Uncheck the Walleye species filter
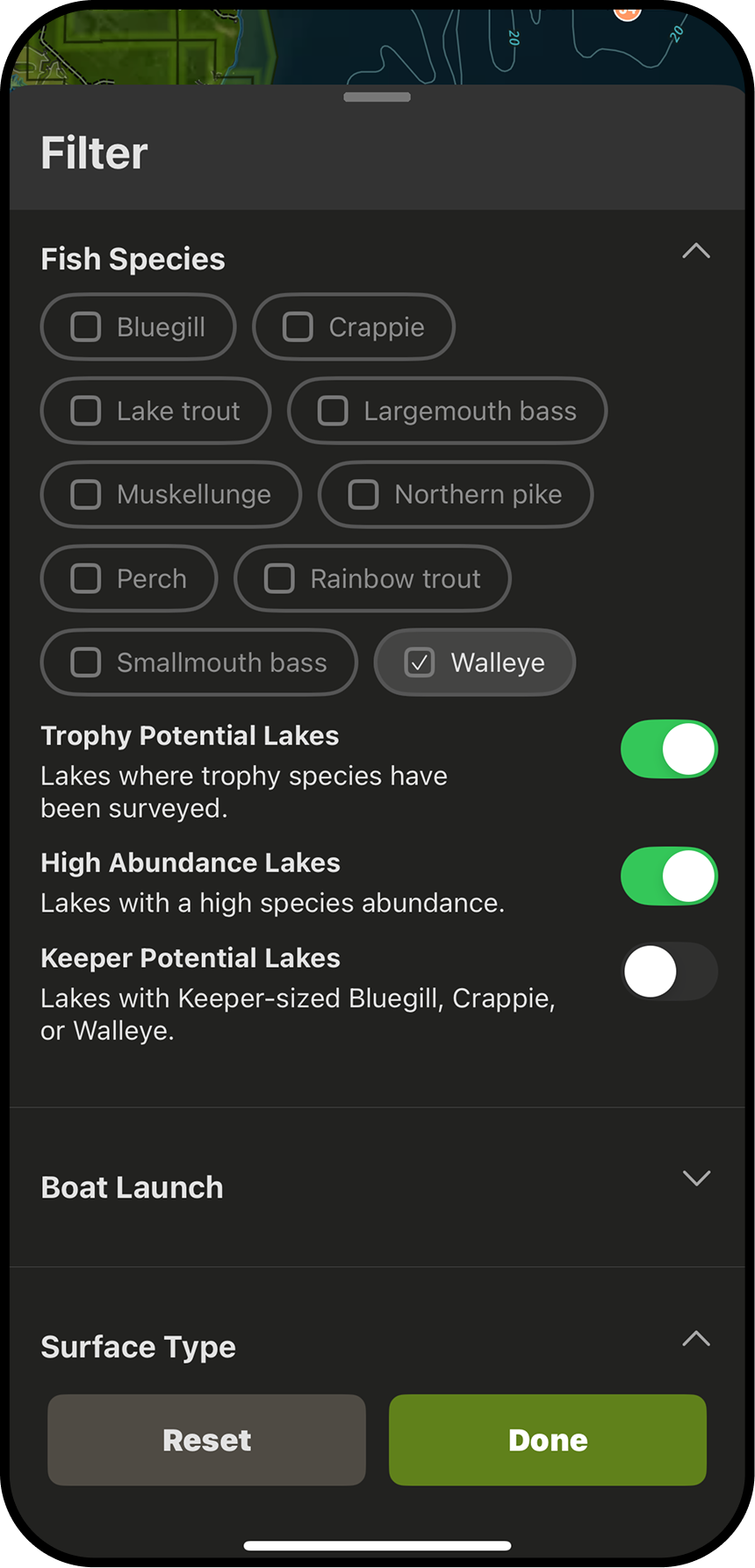Screen dimensions: 755x1568 (x=474, y=662)
